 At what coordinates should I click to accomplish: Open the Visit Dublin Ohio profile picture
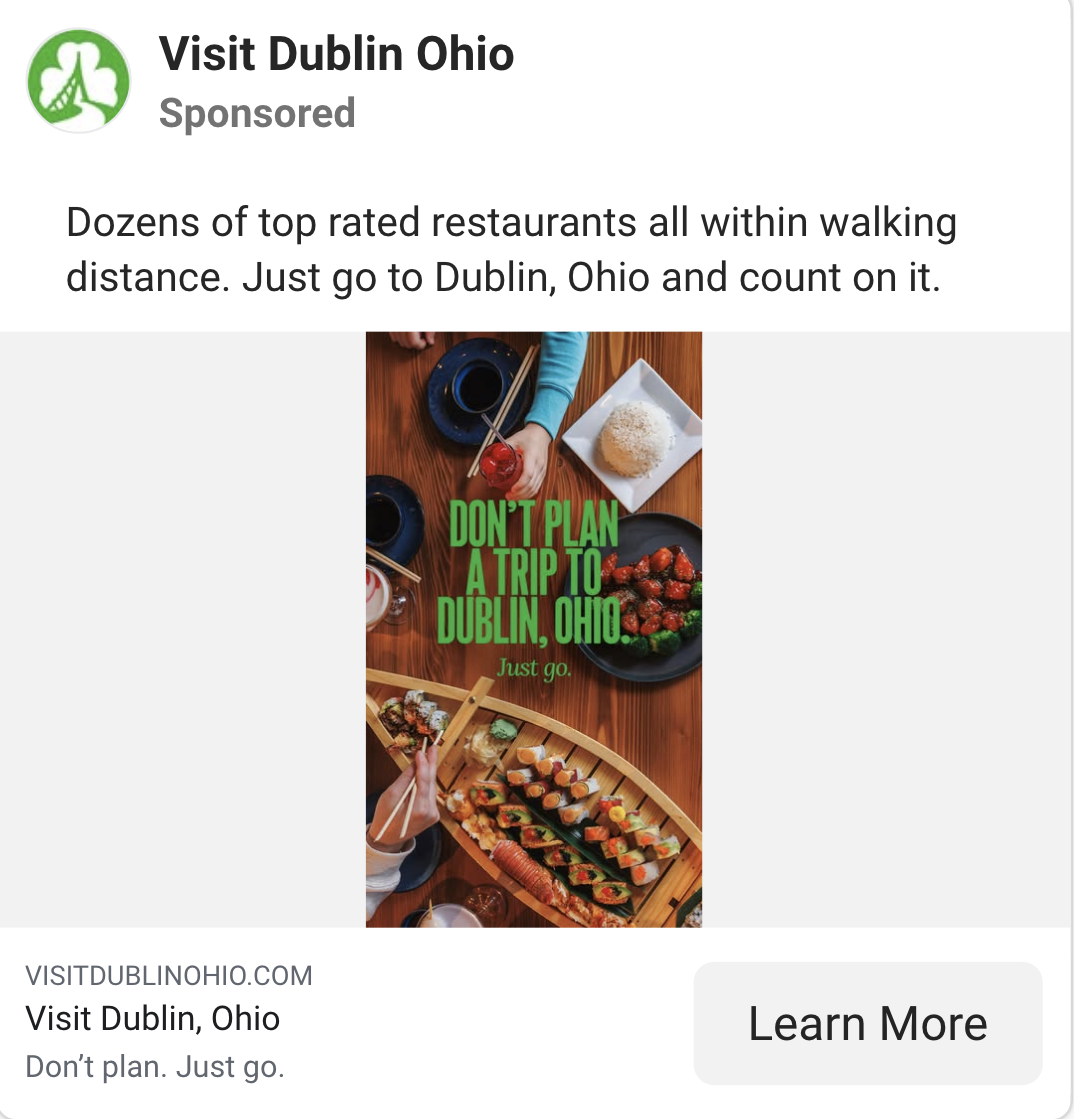click(x=78, y=81)
